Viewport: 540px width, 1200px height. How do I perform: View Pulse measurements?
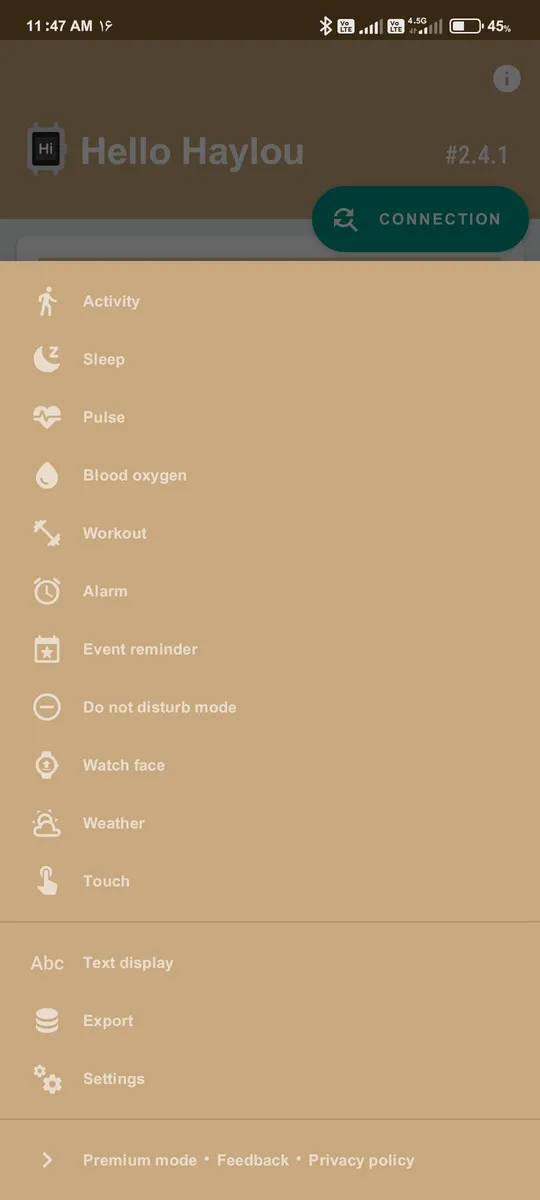tap(270, 417)
